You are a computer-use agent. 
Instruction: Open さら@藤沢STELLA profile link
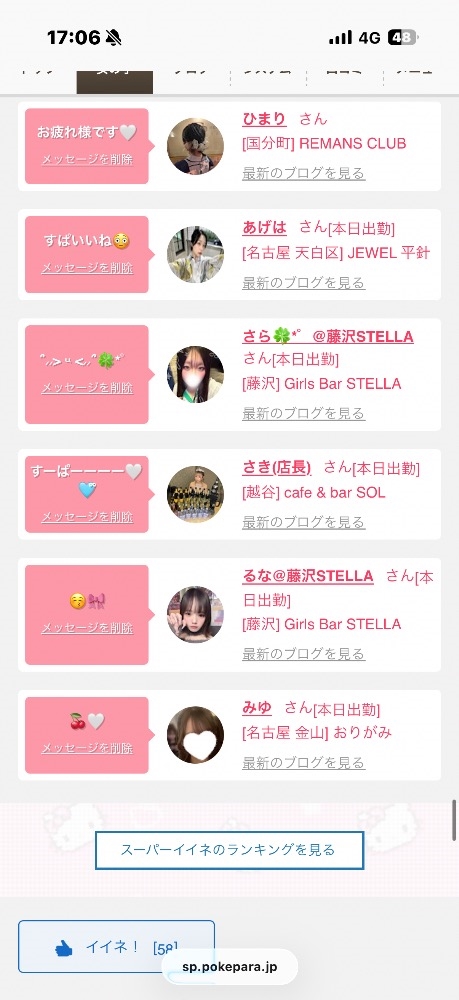pyautogui.click(x=328, y=336)
